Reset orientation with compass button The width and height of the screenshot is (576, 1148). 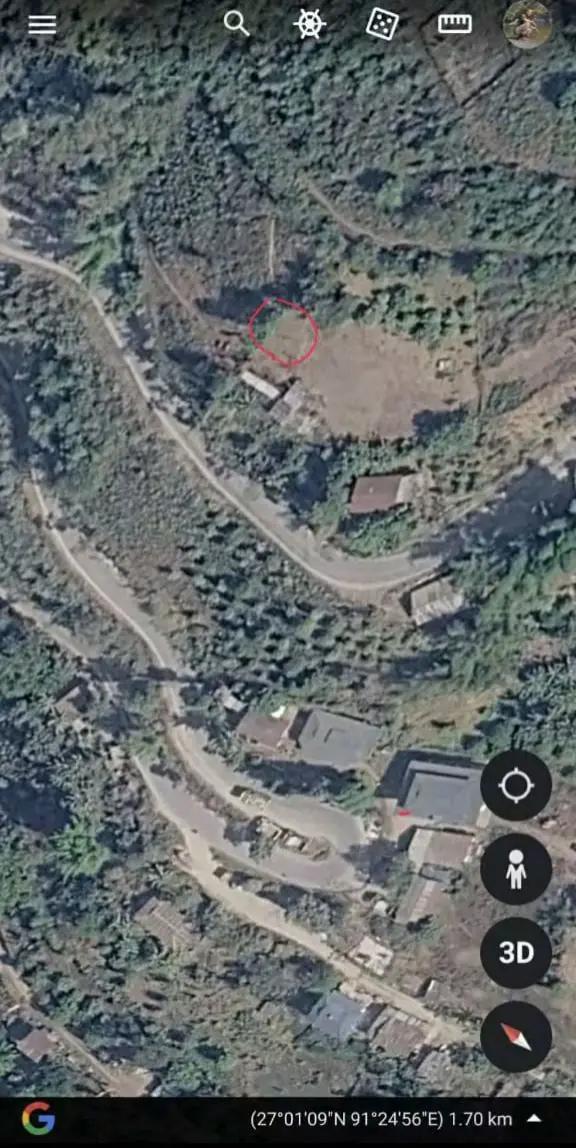516,1036
